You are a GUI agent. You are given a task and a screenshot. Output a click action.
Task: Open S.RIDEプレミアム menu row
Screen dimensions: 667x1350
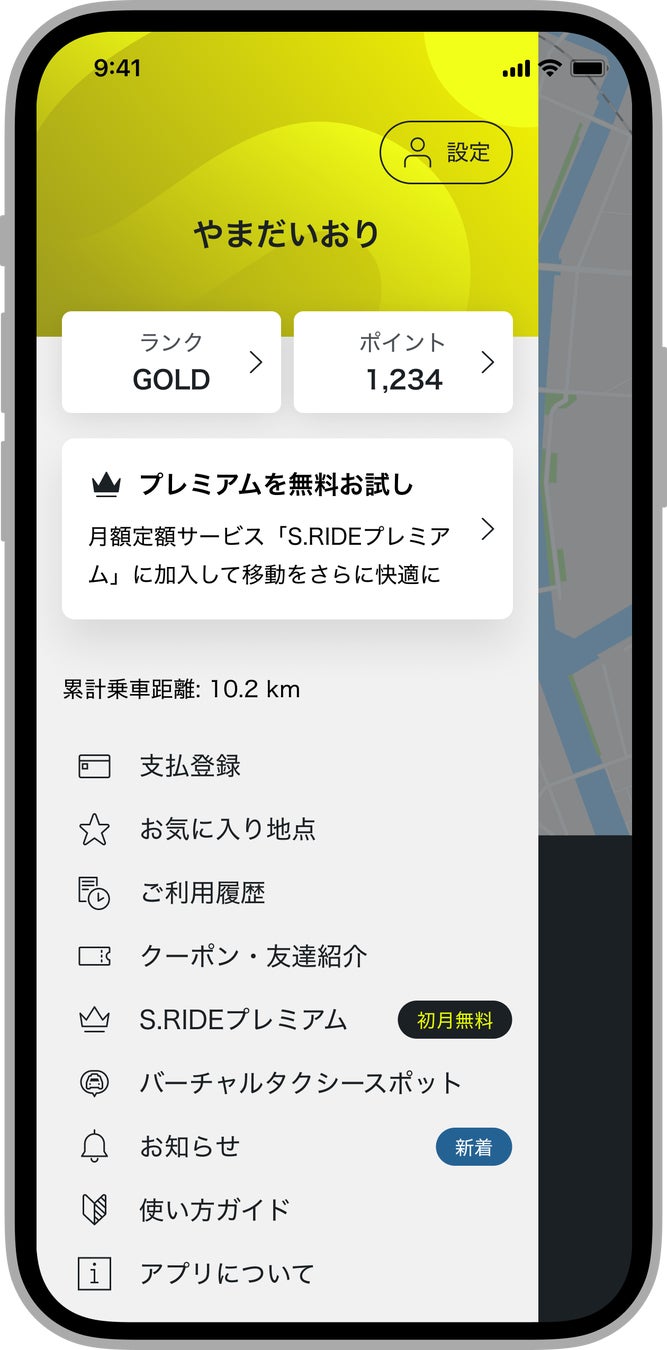click(x=243, y=1020)
